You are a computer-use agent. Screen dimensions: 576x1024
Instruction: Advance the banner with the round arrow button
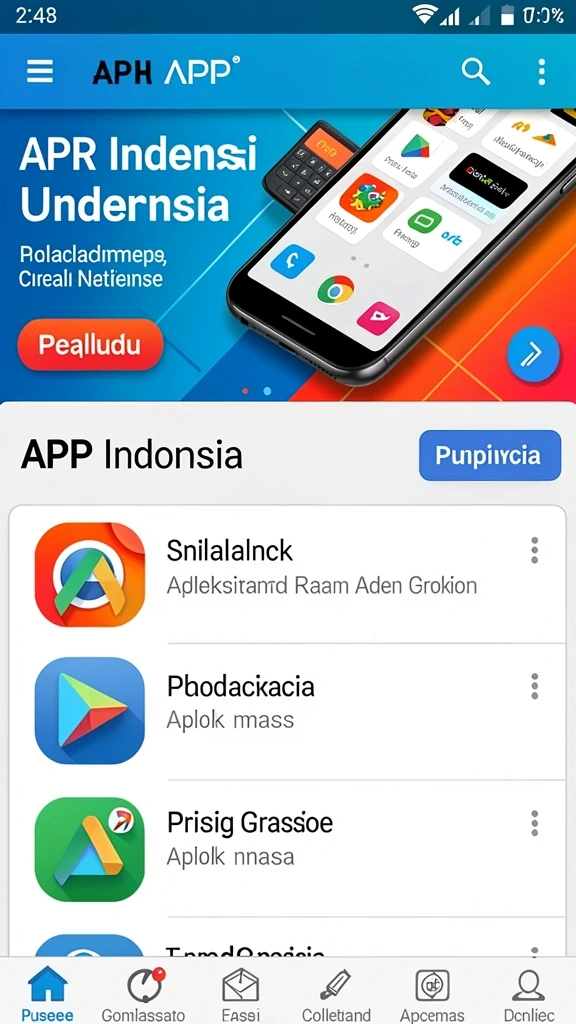[534, 354]
